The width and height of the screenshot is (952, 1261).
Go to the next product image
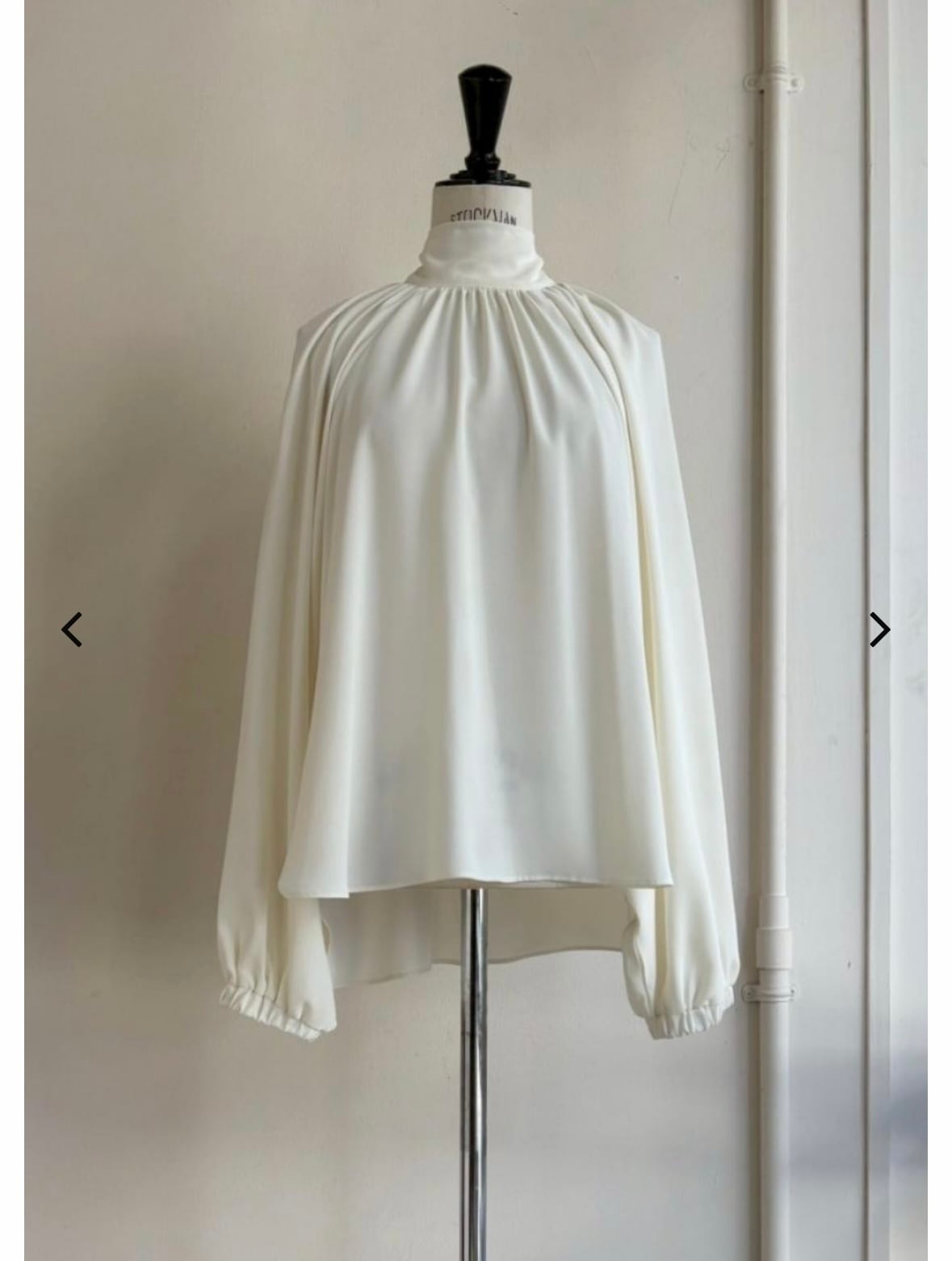(x=879, y=629)
